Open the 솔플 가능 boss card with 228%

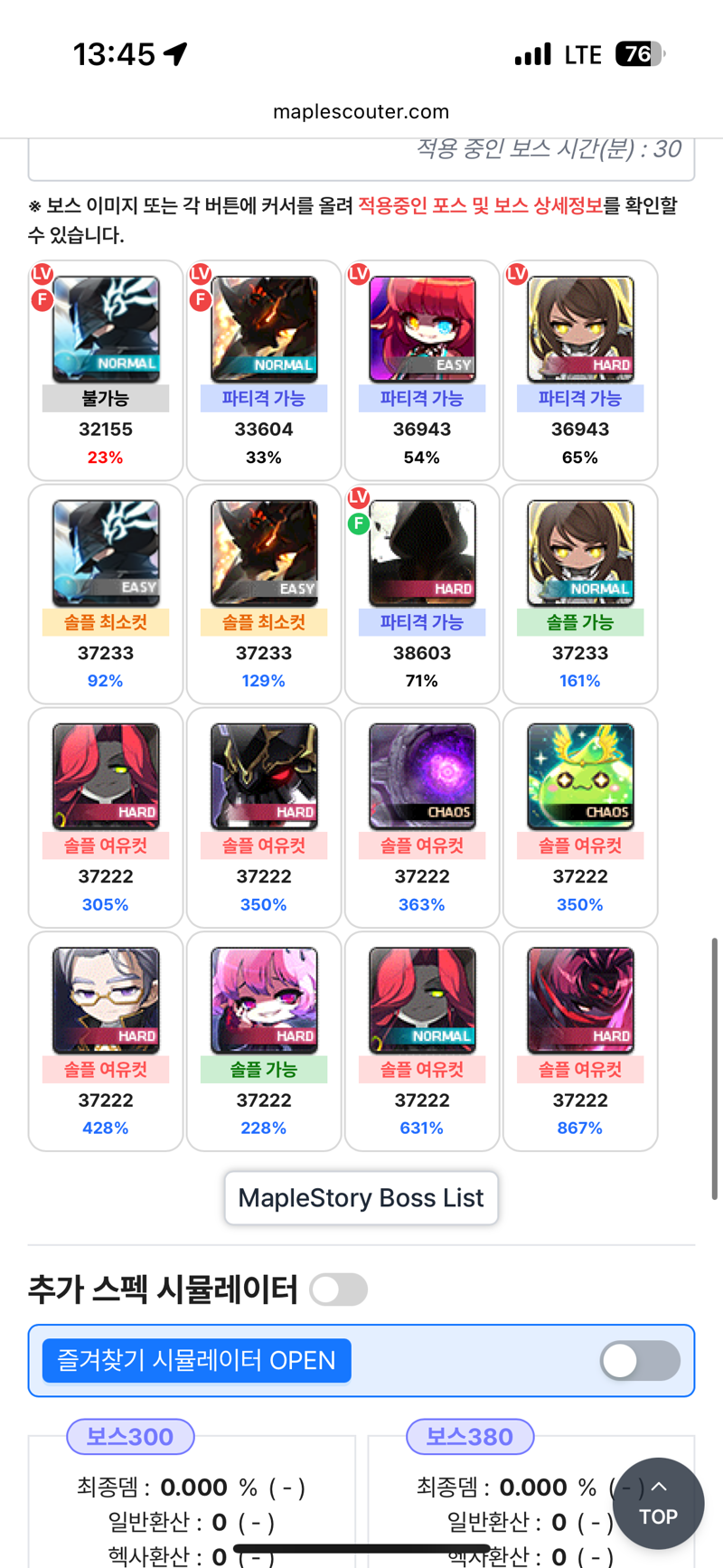[x=264, y=1041]
